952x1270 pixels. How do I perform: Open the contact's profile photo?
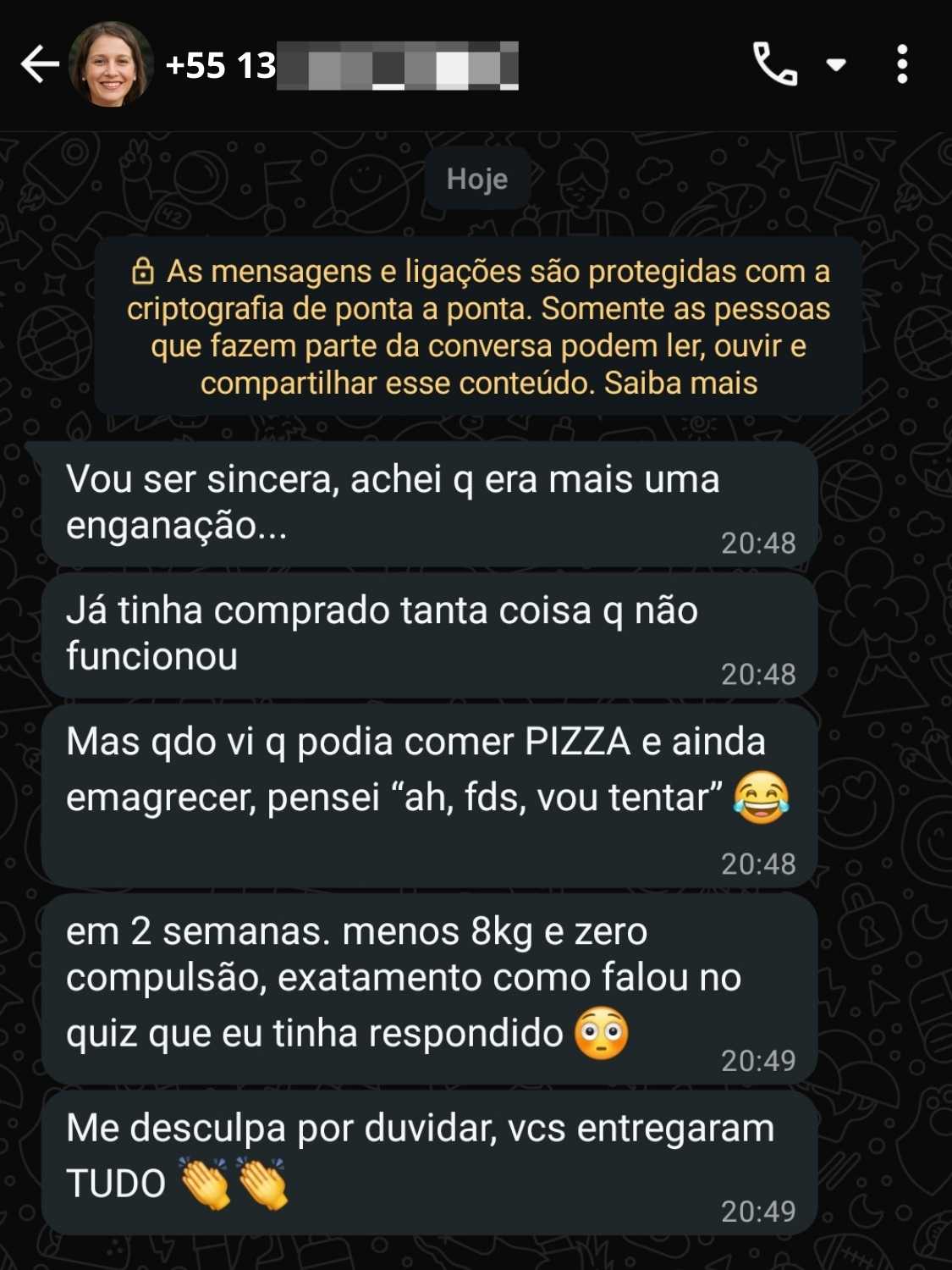[x=110, y=64]
